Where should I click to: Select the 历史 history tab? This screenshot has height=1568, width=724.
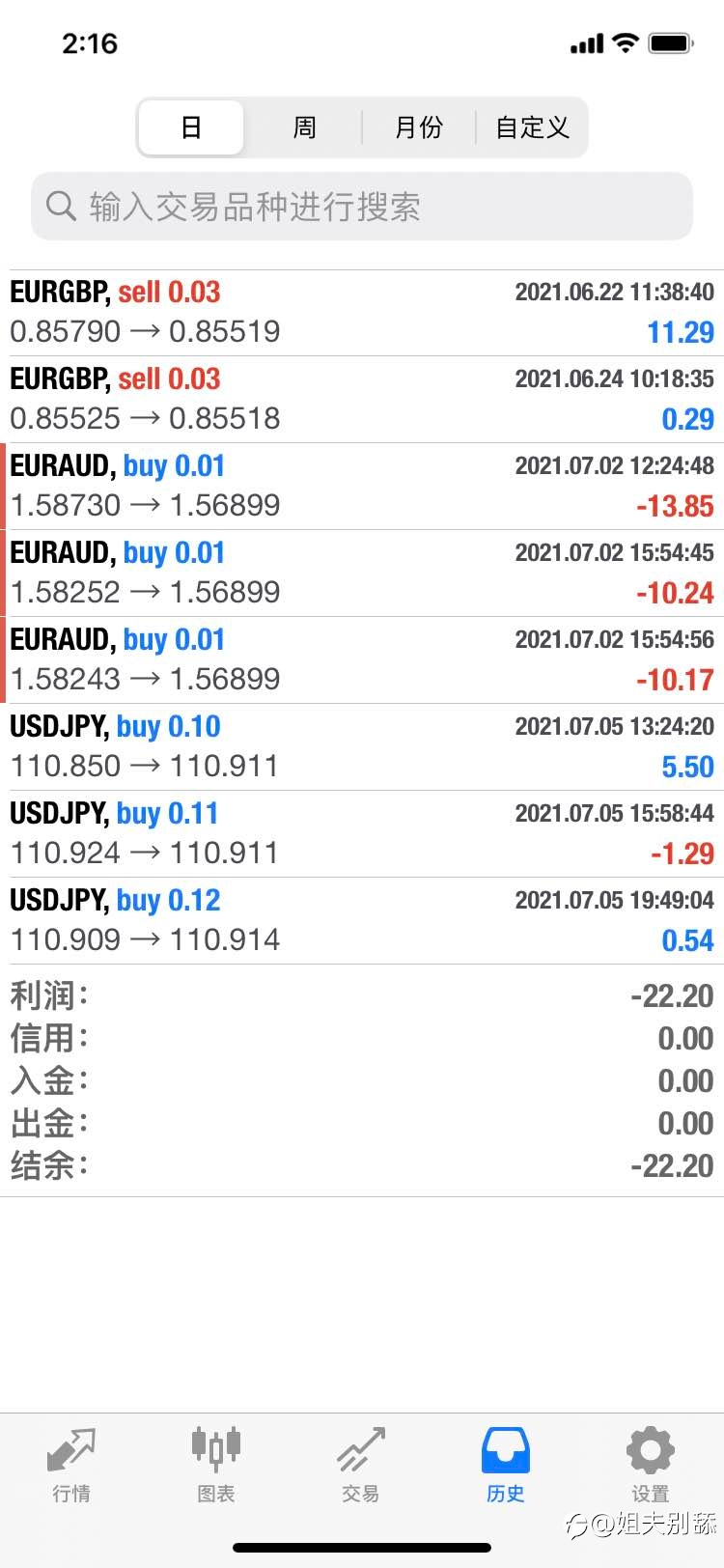point(506,1465)
